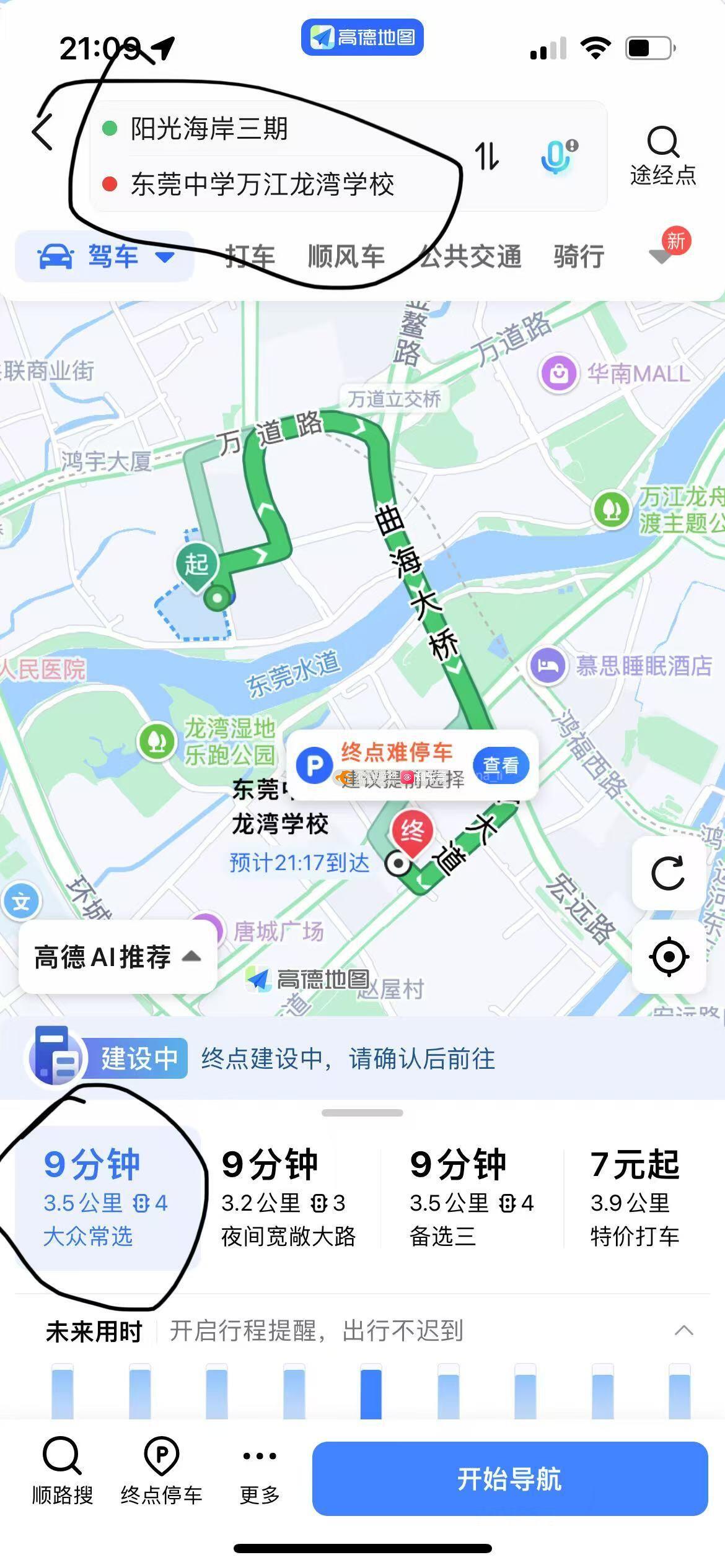Add a waypoint via 途经点
This screenshot has width=725, height=1568.
[x=663, y=156]
